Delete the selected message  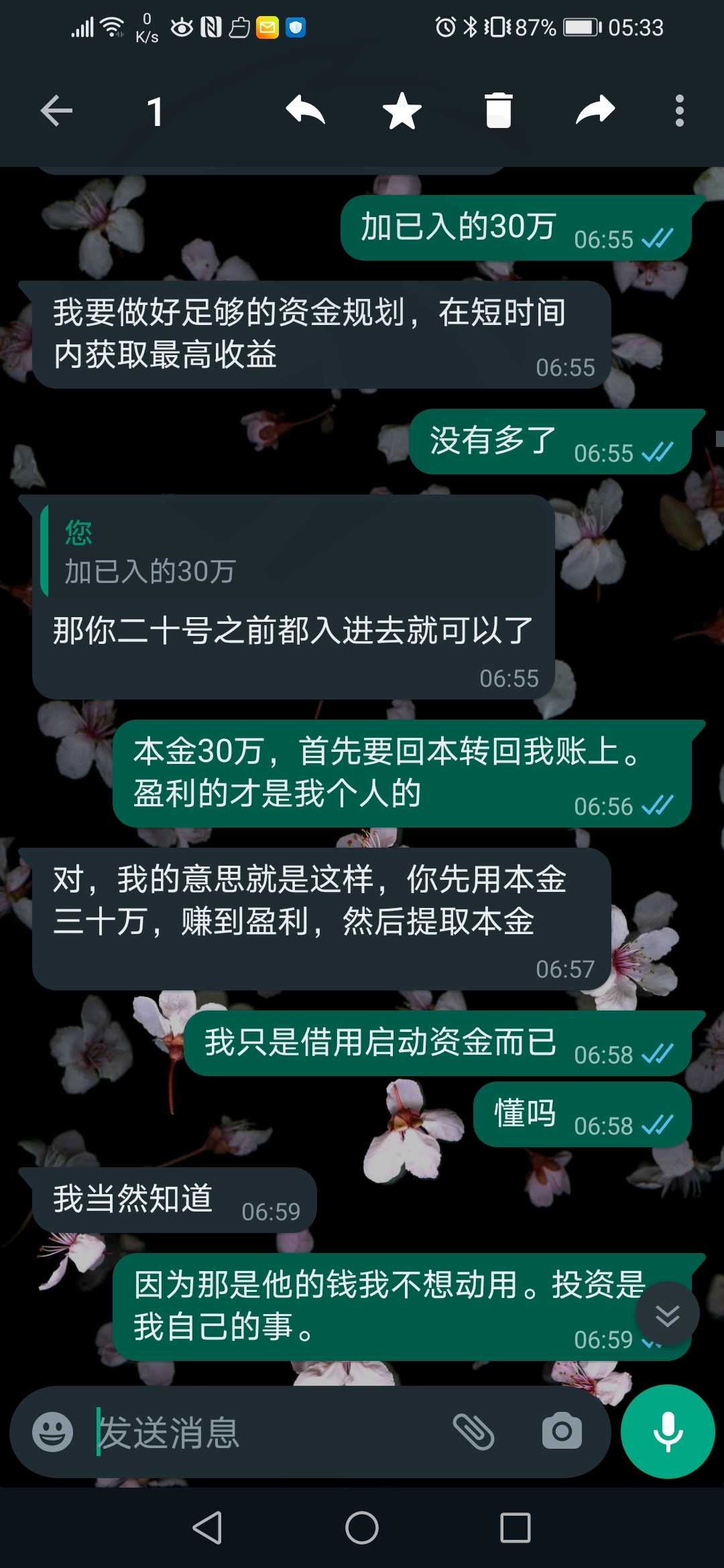click(x=499, y=111)
